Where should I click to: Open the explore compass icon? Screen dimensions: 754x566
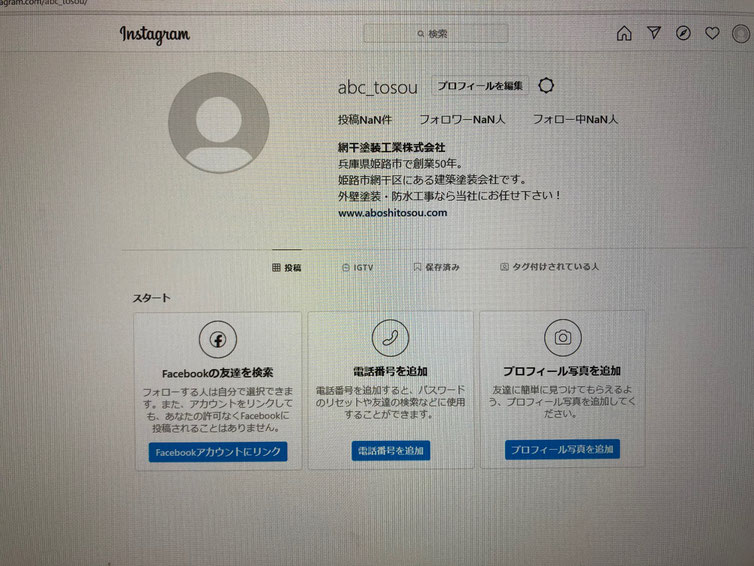pyautogui.click(x=683, y=34)
